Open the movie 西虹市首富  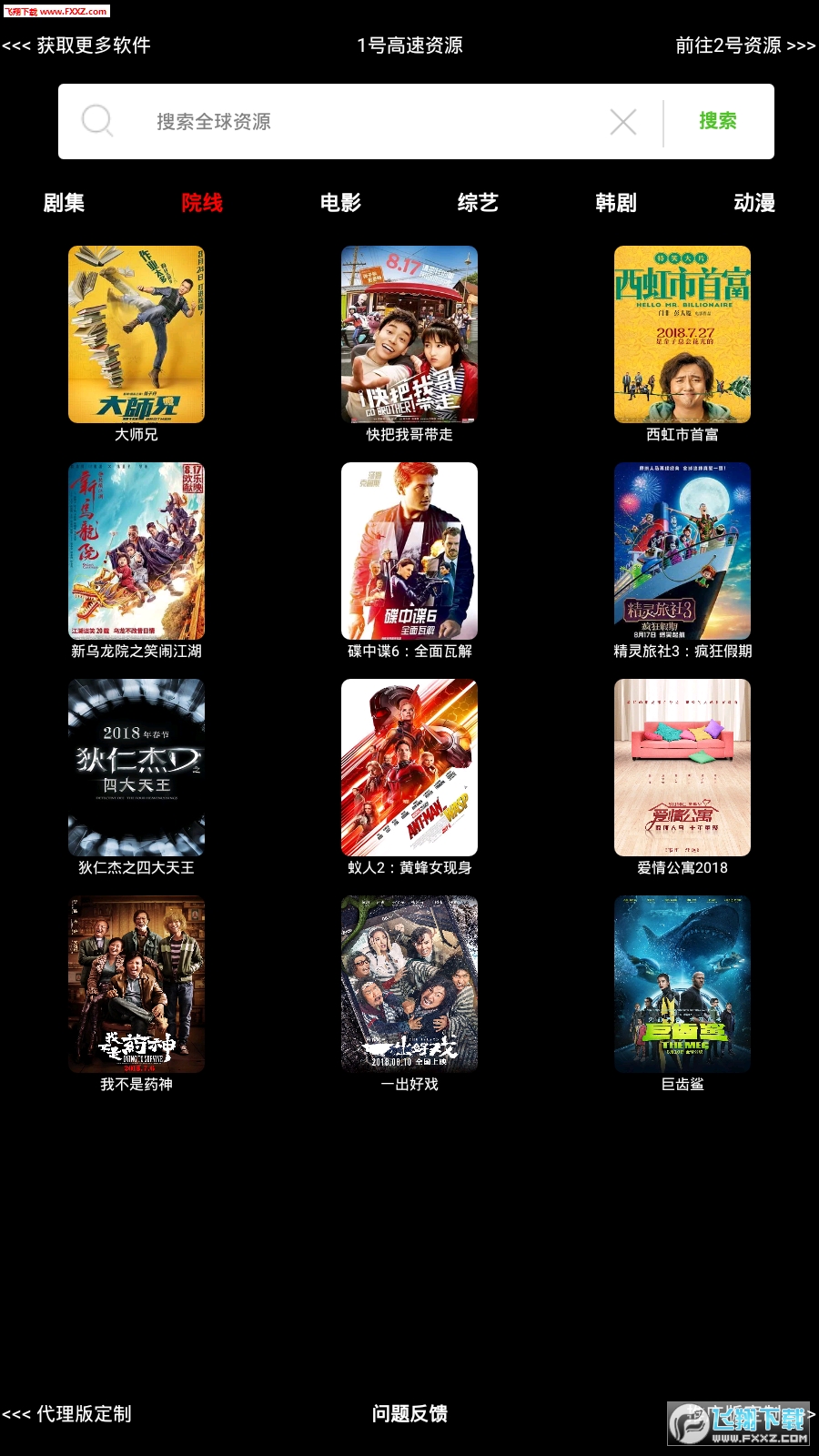point(682,335)
